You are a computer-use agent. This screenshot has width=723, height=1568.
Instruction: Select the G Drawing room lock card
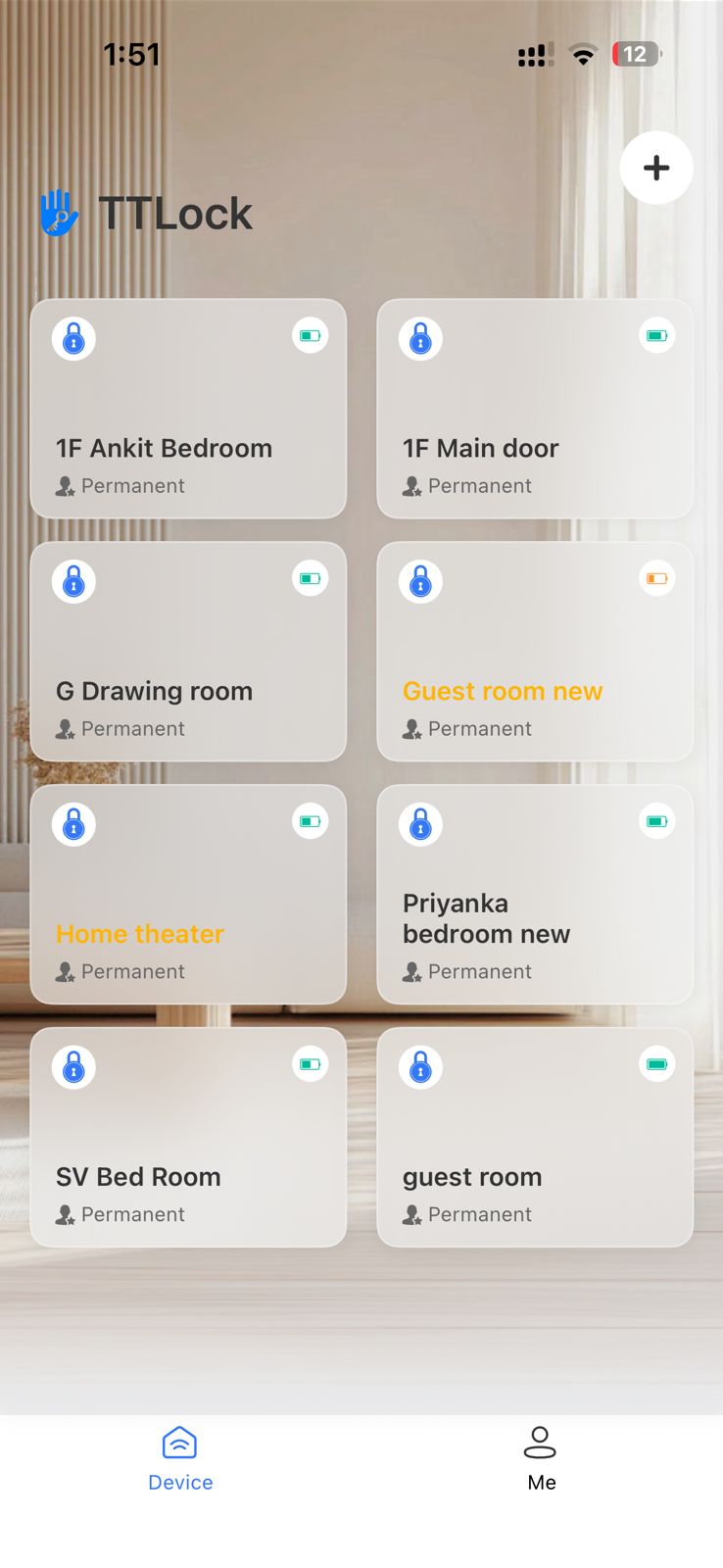click(x=188, y=652)
